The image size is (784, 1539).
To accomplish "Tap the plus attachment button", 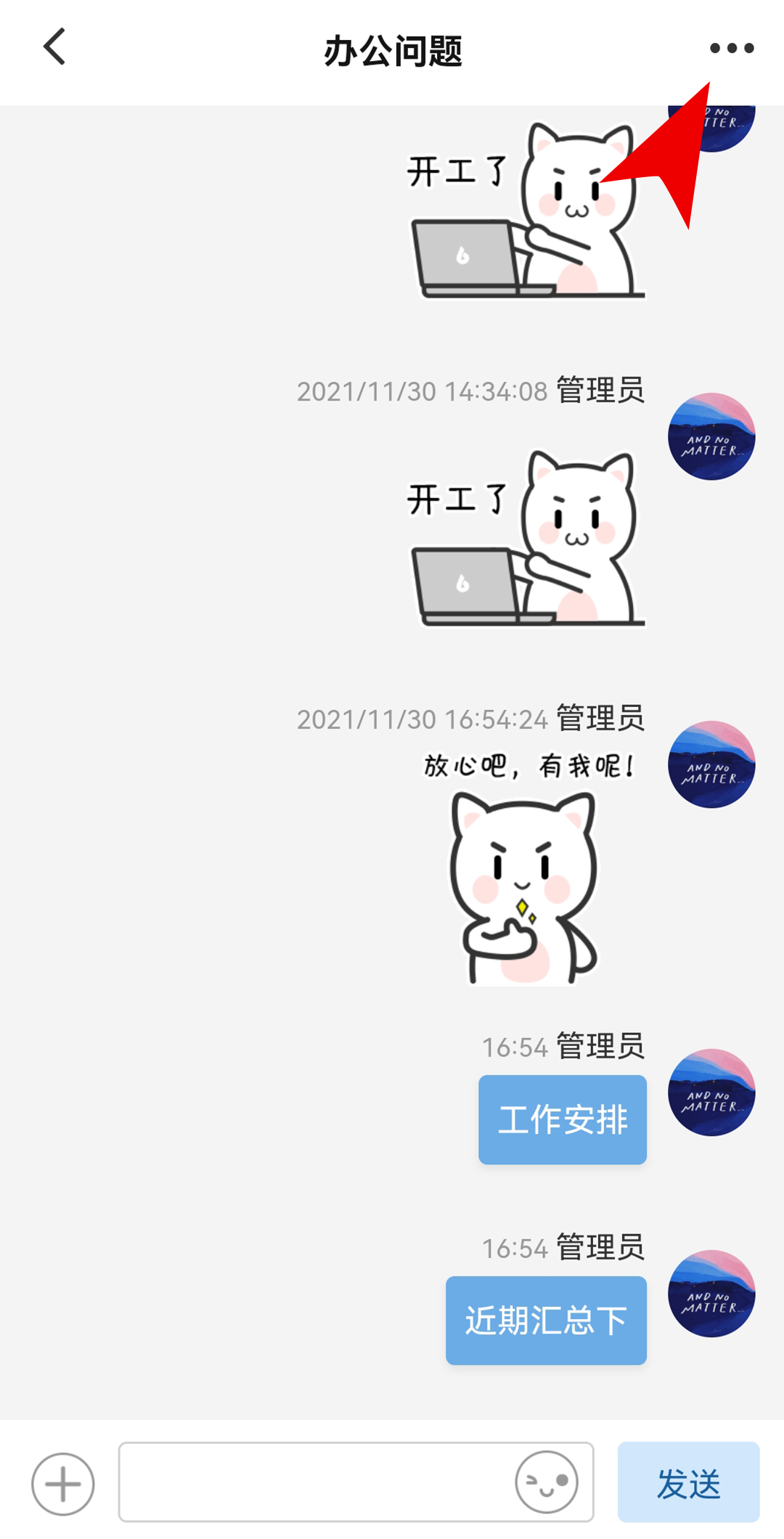I will click(x=63, y=1484).
